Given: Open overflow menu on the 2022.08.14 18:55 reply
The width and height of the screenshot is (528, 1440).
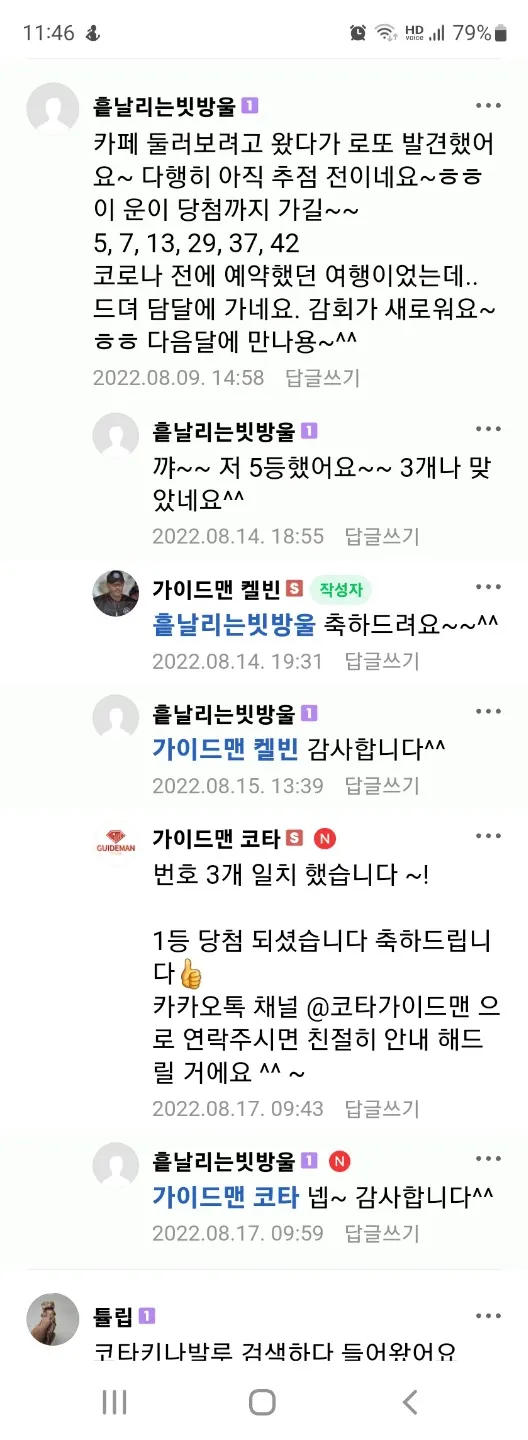Looking at the screenshot, I should [x=488, y=430].
